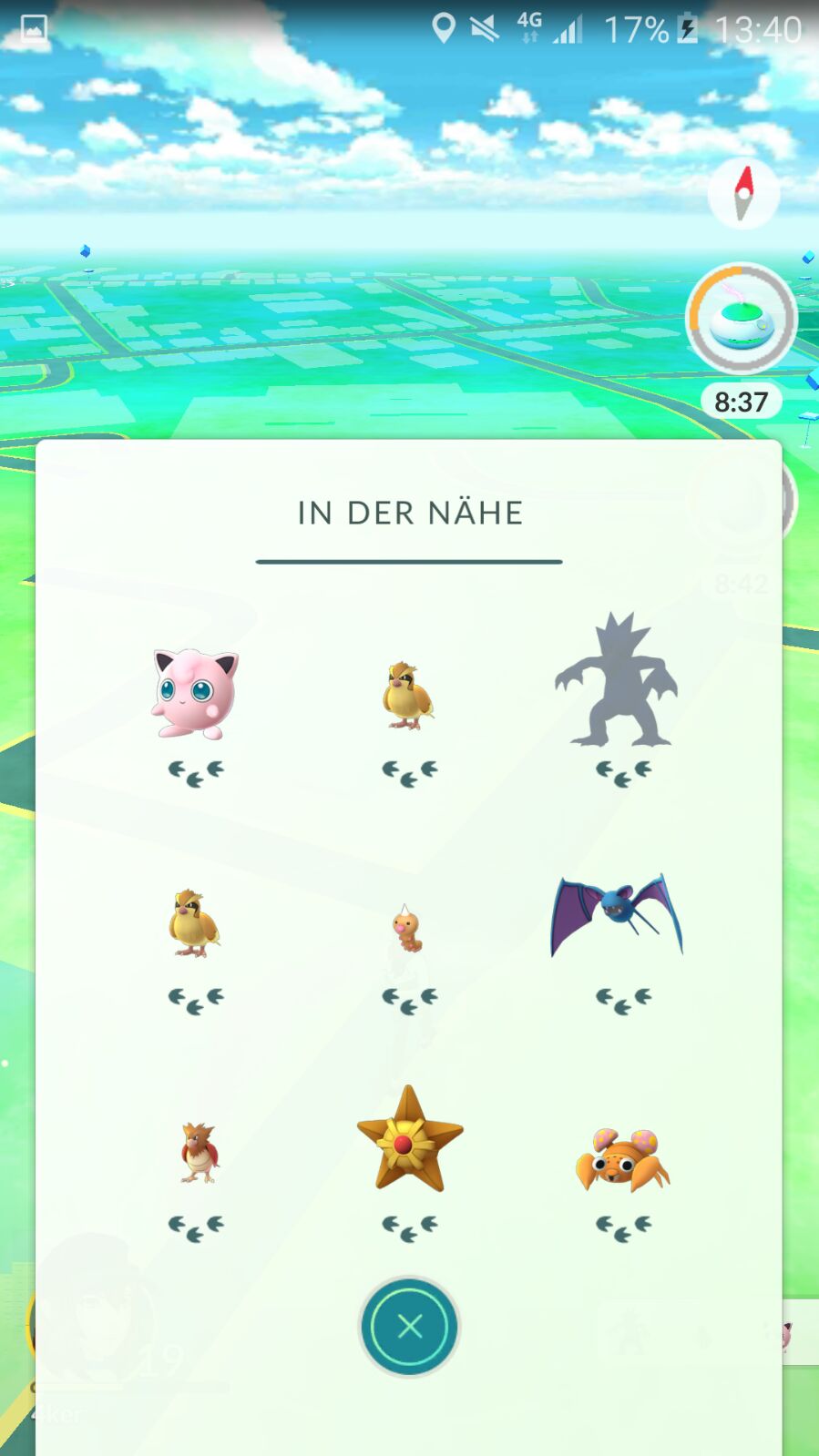Select Spearow in the bottom row
819x1456 pixels.
194,1156
